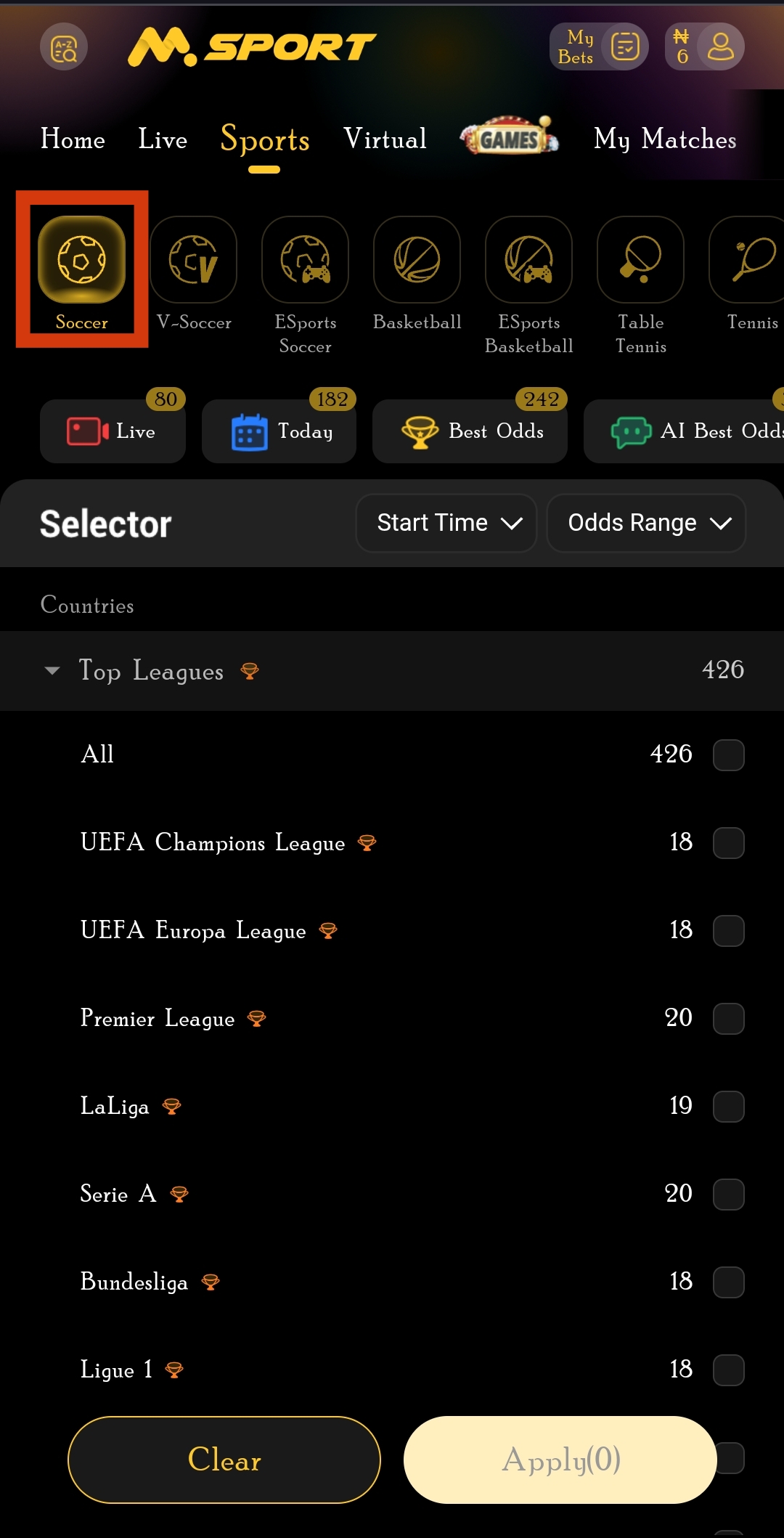Clear all selected leagues
This screenshot has width=784, height=1538.
coord(224,1460)
